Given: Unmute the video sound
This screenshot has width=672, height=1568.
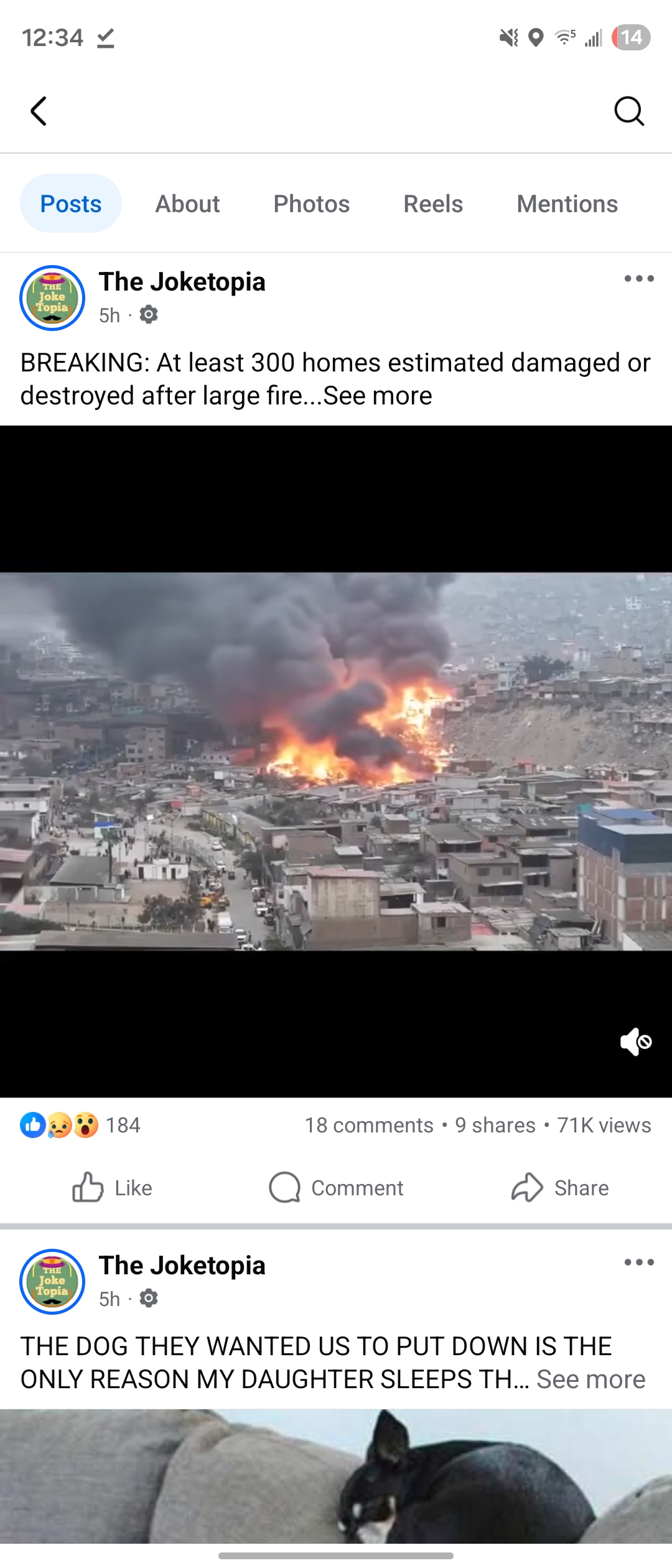Looking at the screenshot, I should 636,1042.
